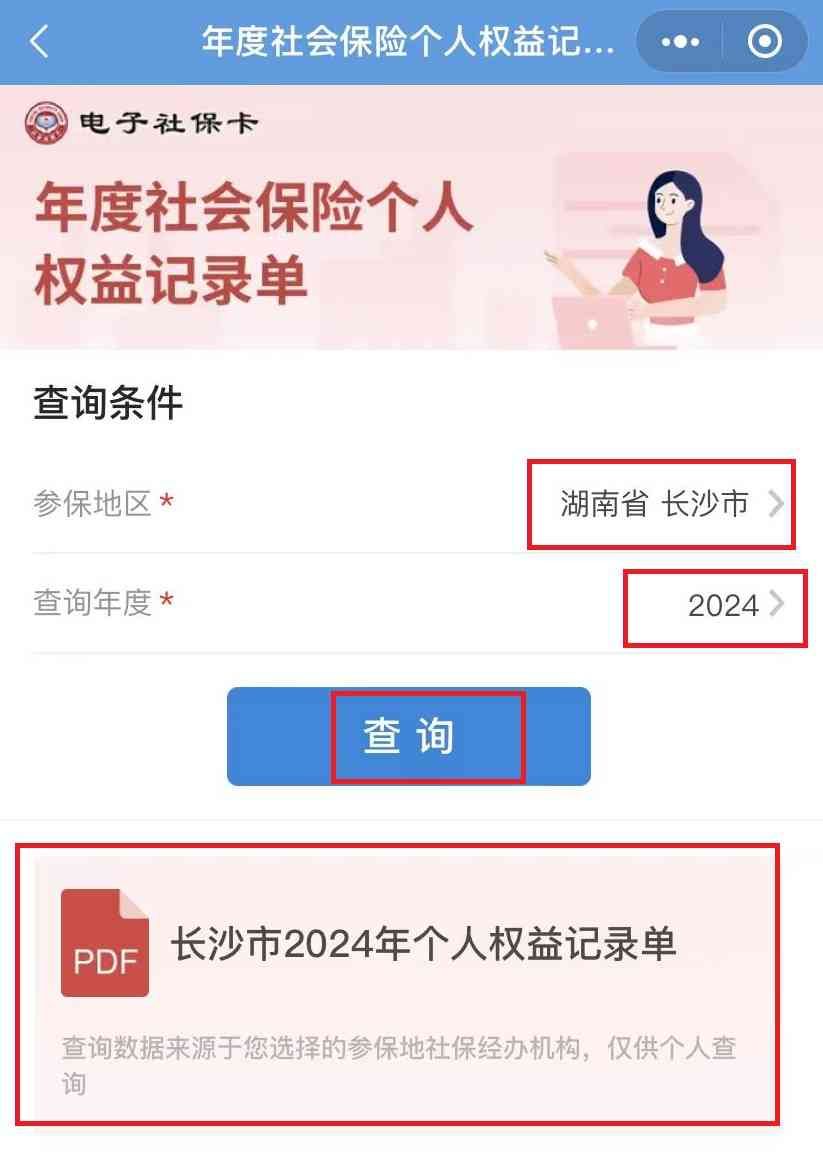
Task: Change insured region 湖南省 长沙市
Action: tap(662, 504)
